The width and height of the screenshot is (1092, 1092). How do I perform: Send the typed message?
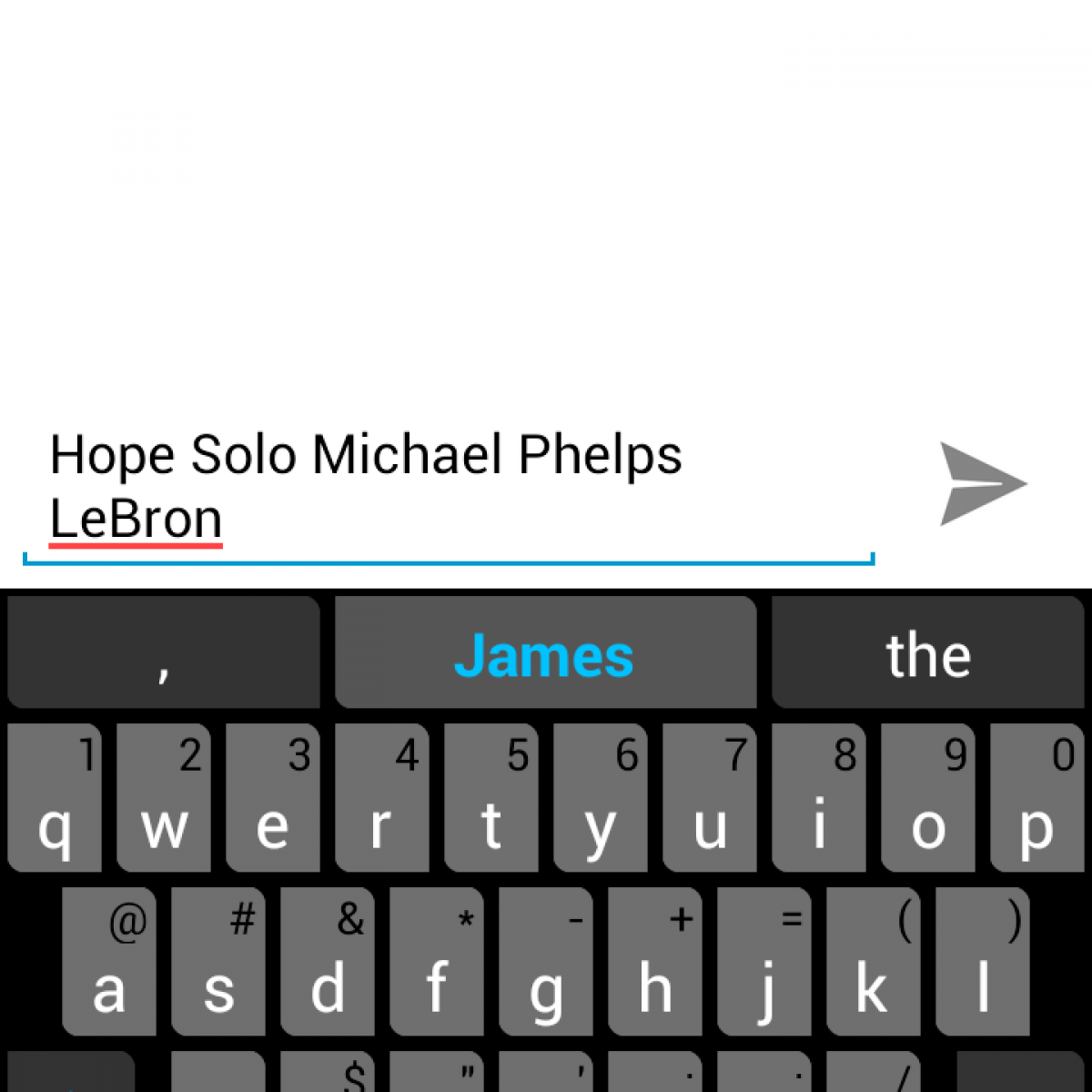pos(981,483)
